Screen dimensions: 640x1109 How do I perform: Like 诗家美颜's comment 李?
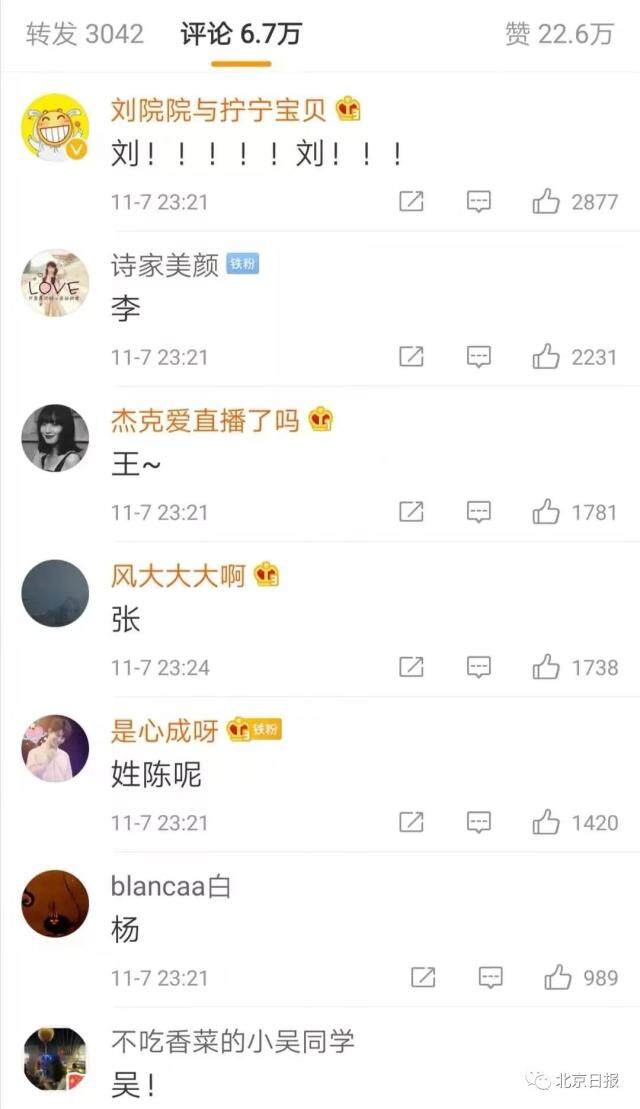click(x=546, y=357)
